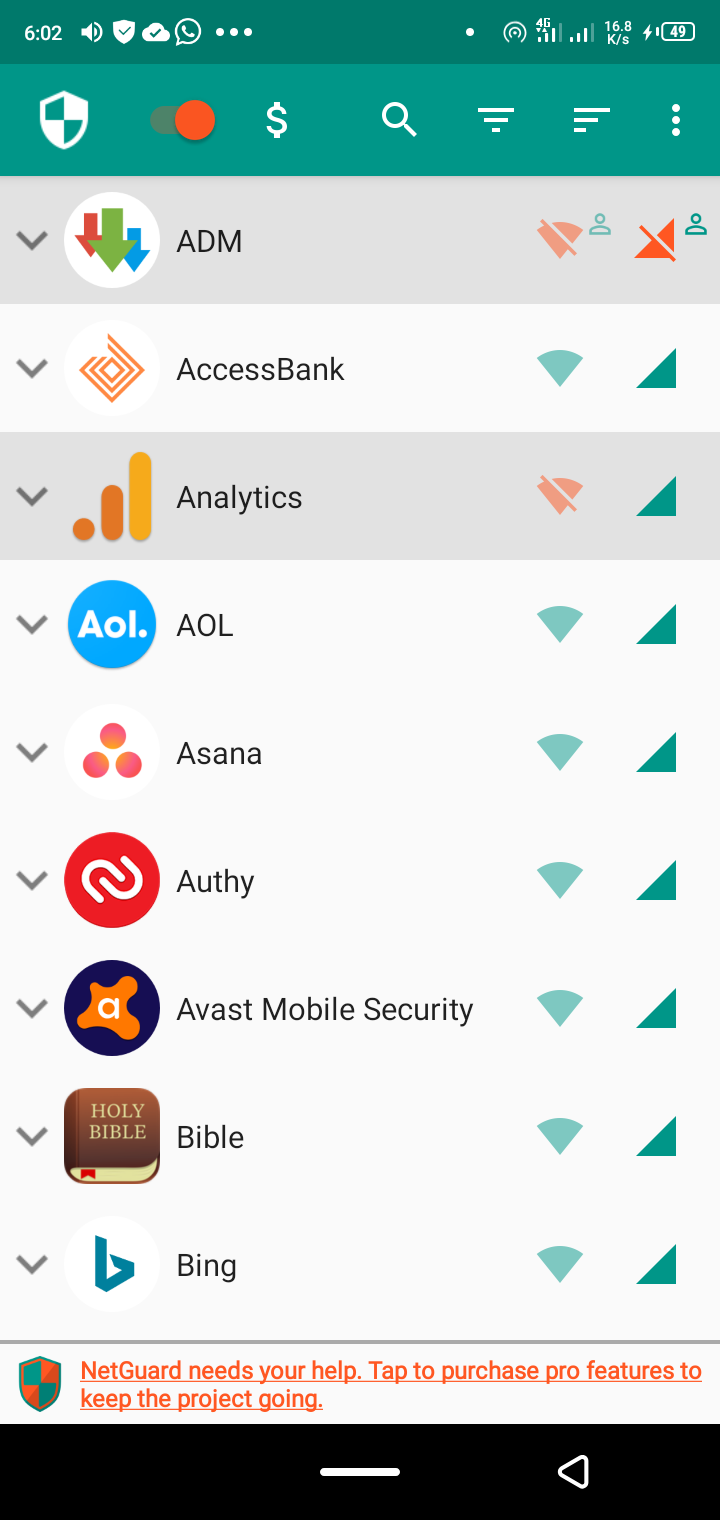
Task: Open the search icon in the toolbar
Action: (x=399, y=119)
